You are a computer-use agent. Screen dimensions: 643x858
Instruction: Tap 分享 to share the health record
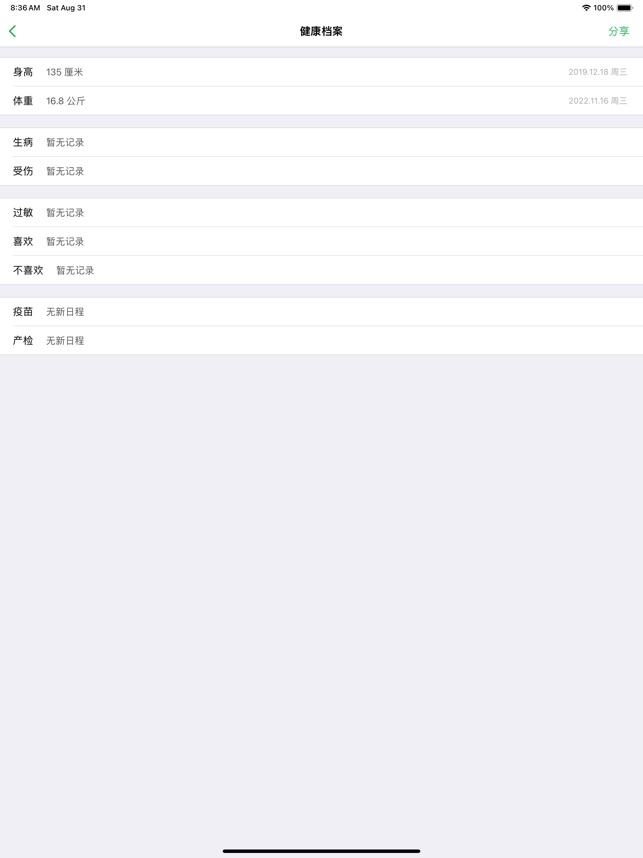click(618, 31)
